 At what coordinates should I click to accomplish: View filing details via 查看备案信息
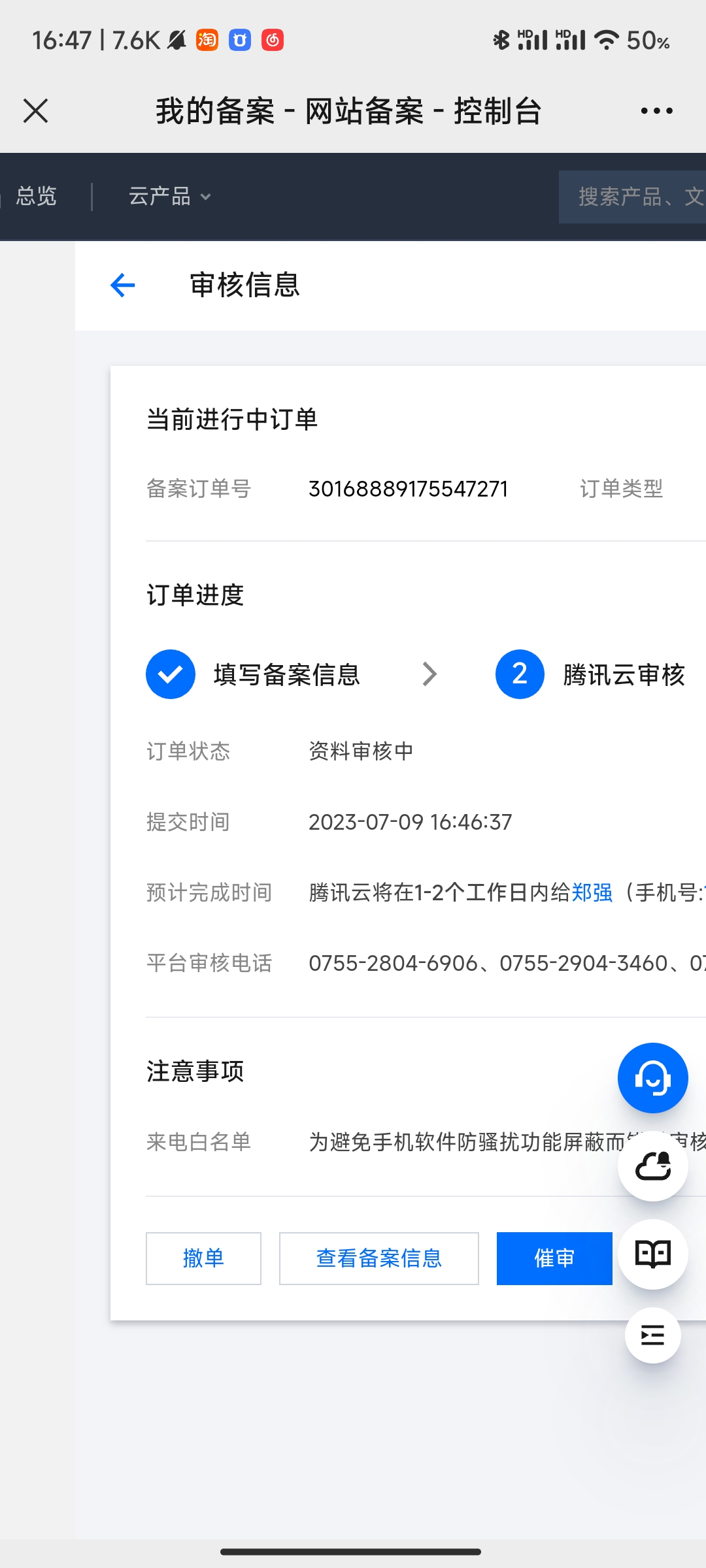pyautogui.click(x=378, y=1258)
